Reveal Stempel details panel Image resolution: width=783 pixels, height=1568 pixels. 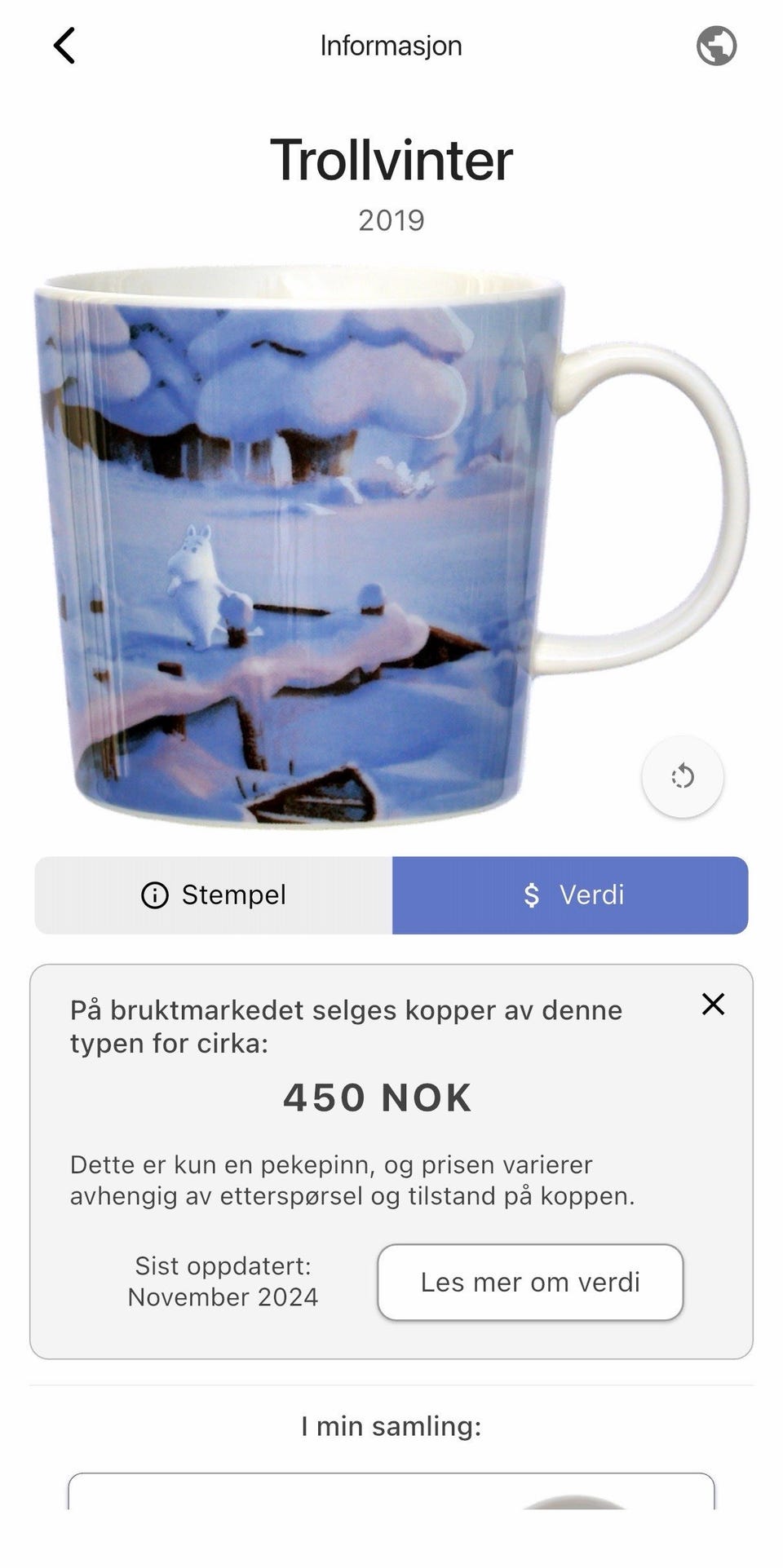[x=214, y=894]
